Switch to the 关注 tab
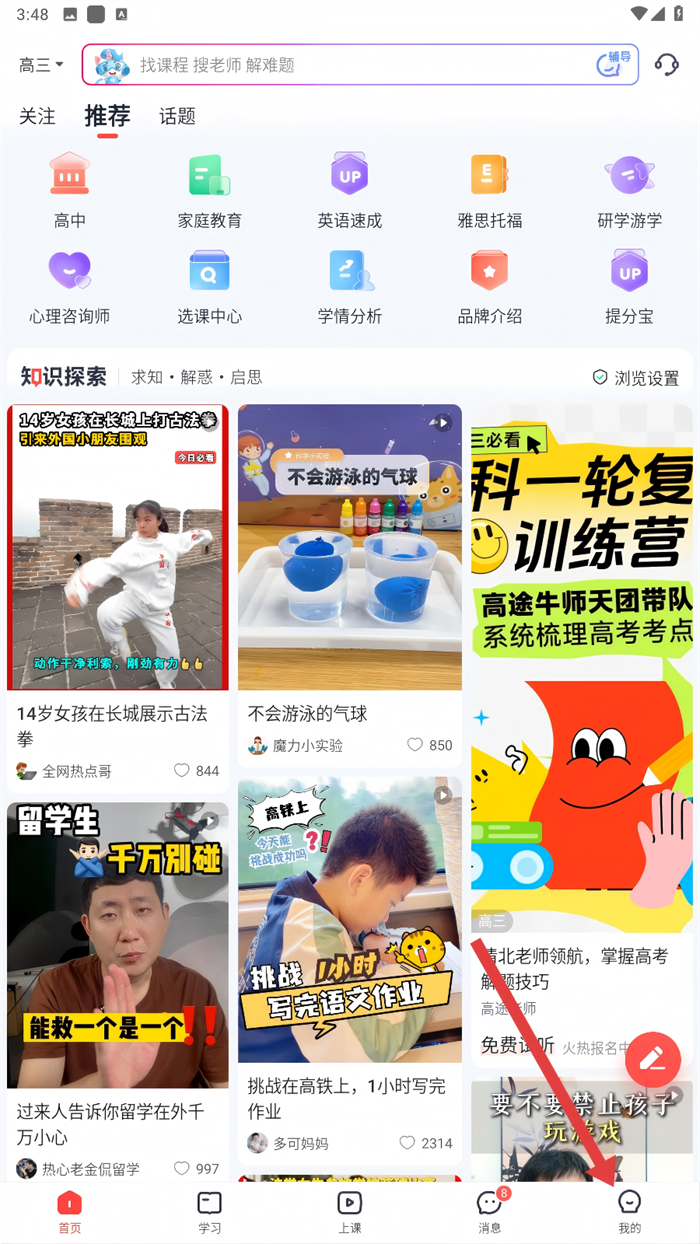Image resolution: width=700 pixels, height=1244 pixels. coord(37,117)
